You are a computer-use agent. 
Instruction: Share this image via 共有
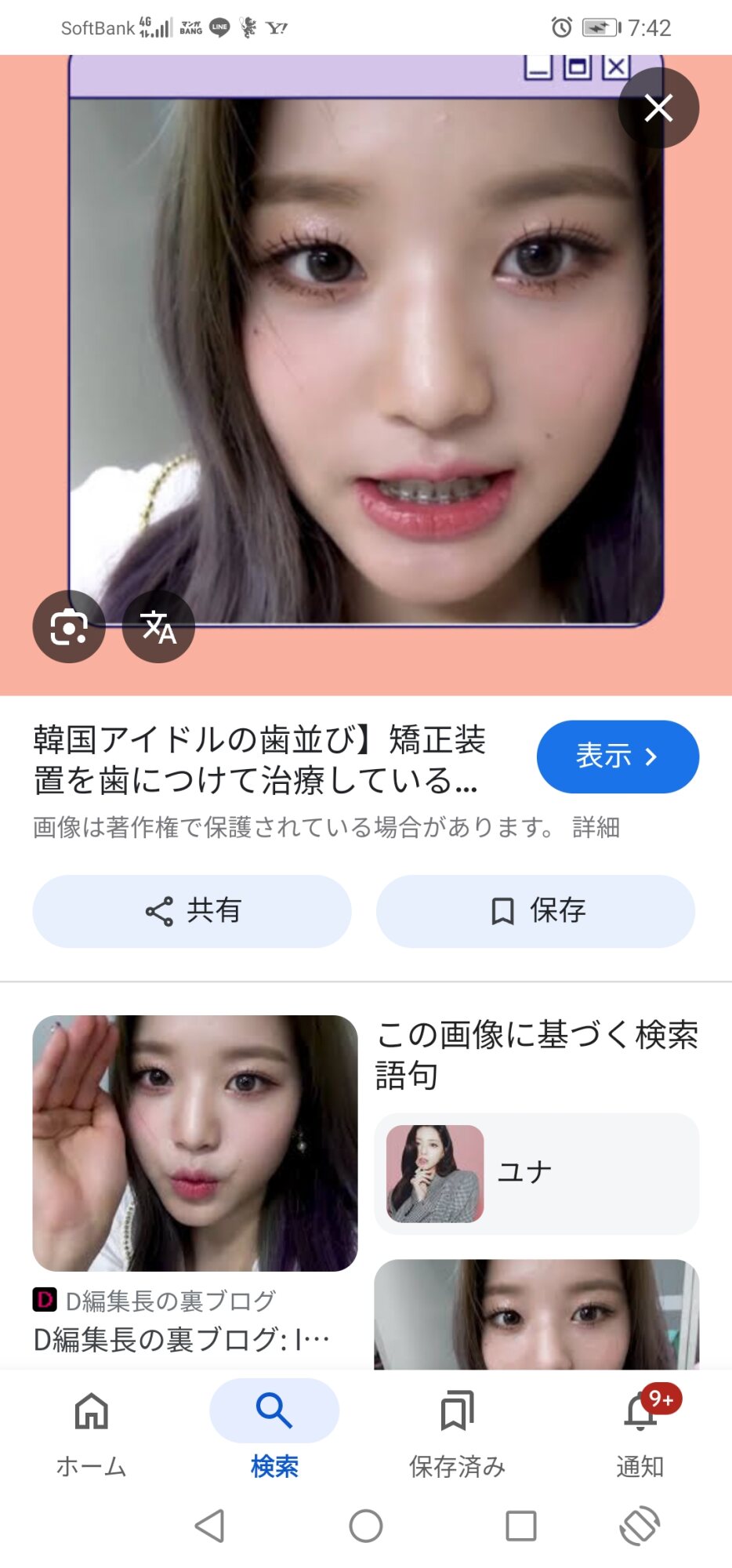click(192, 911)
